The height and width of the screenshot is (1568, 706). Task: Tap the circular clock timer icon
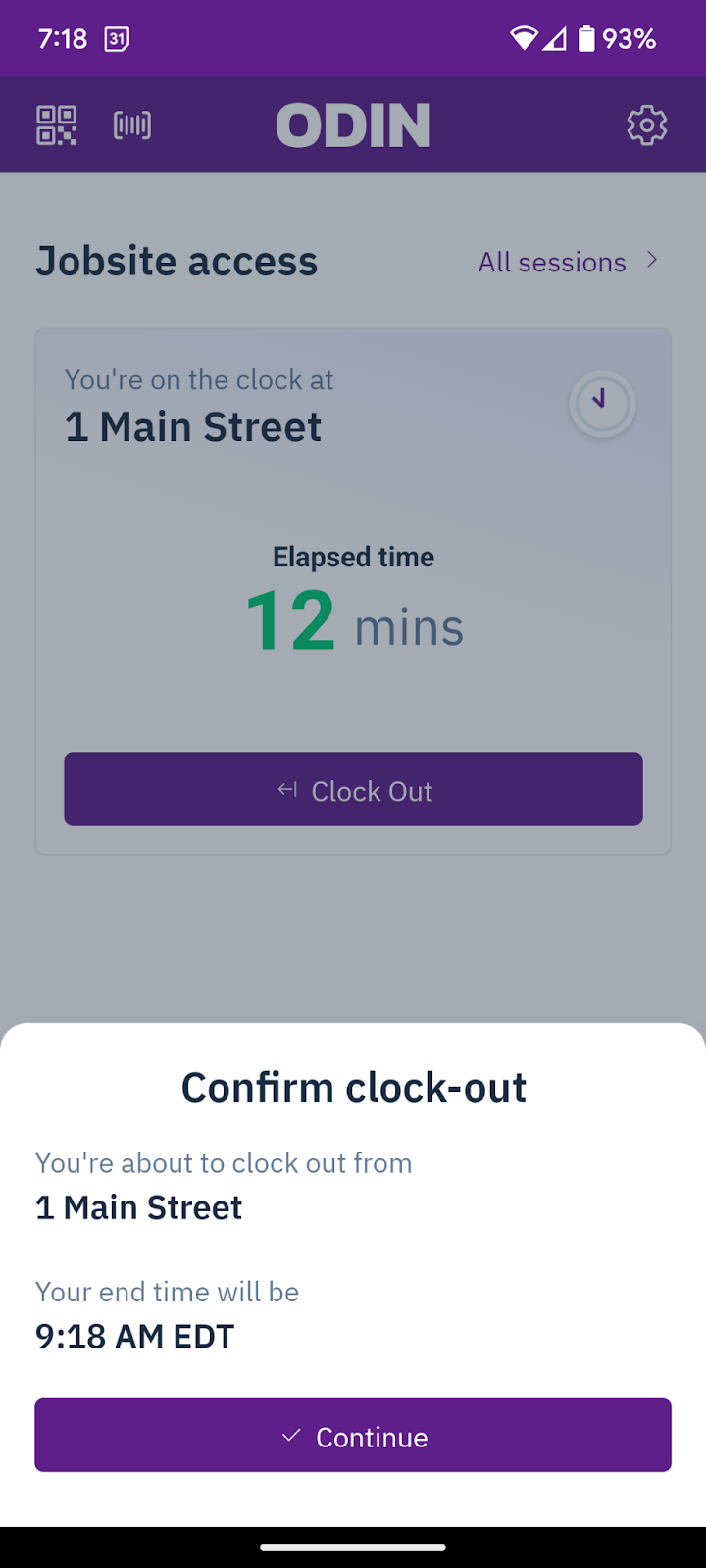pos(602,405)
